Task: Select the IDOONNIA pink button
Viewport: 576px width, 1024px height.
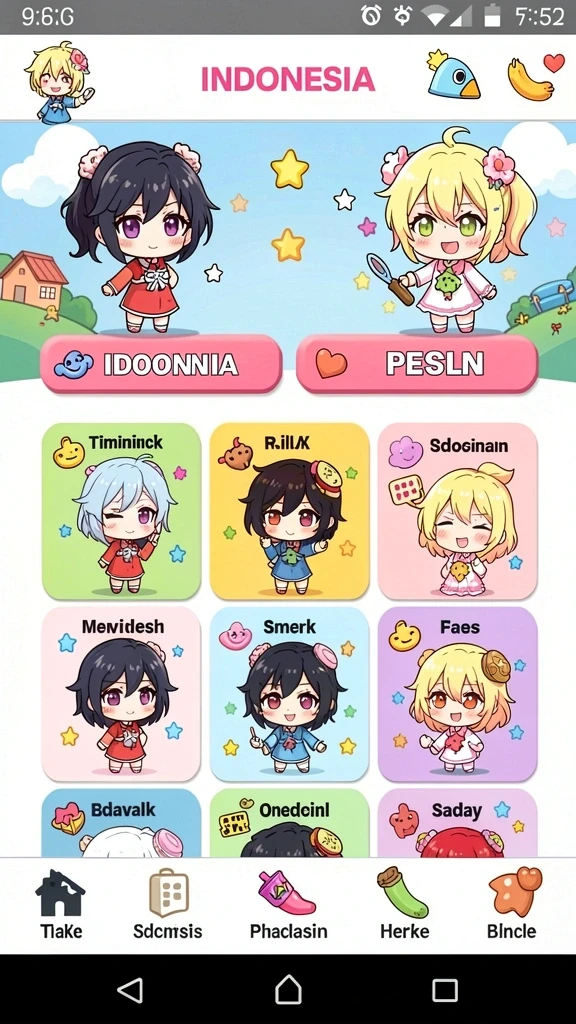Action: tap(161, 364)
